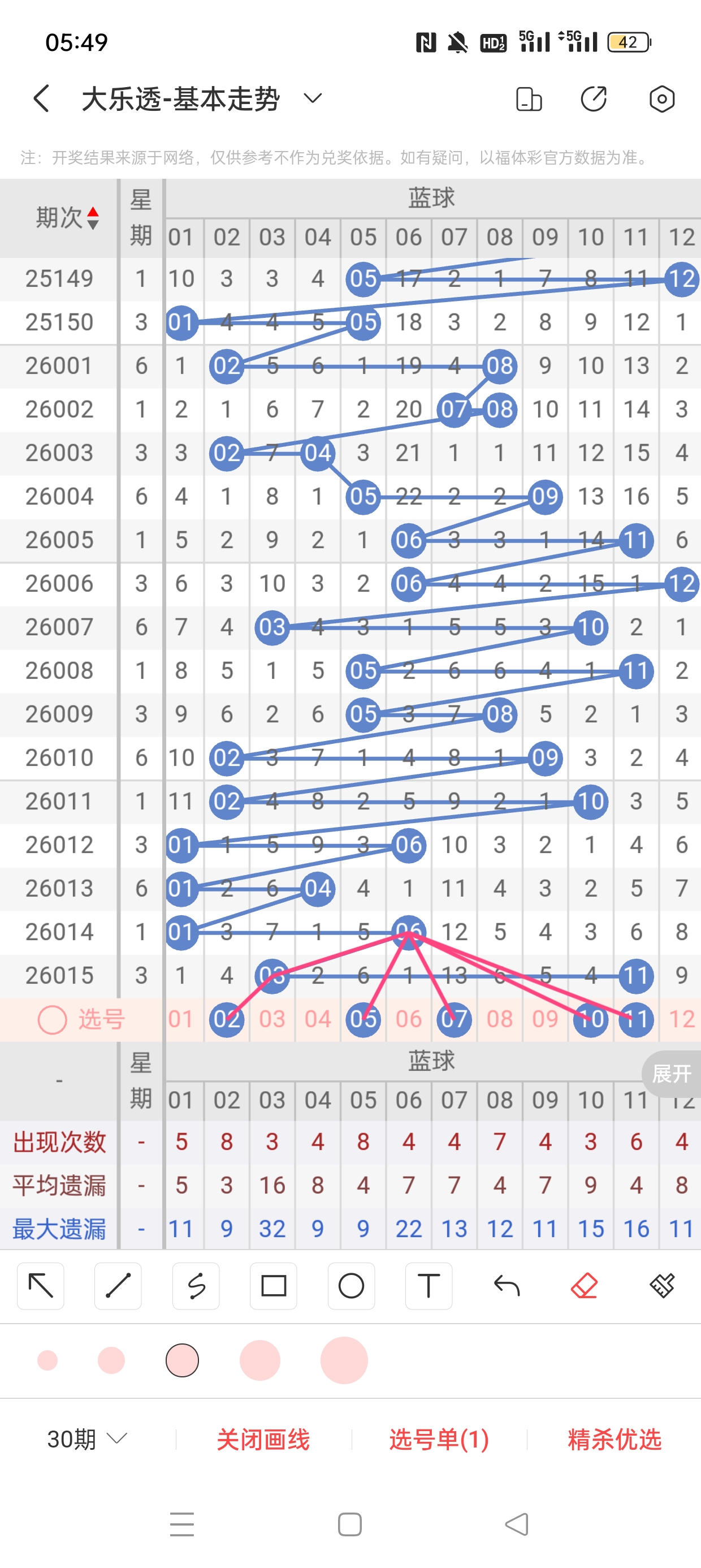Select the circle shape tool

coord(351,1286)
